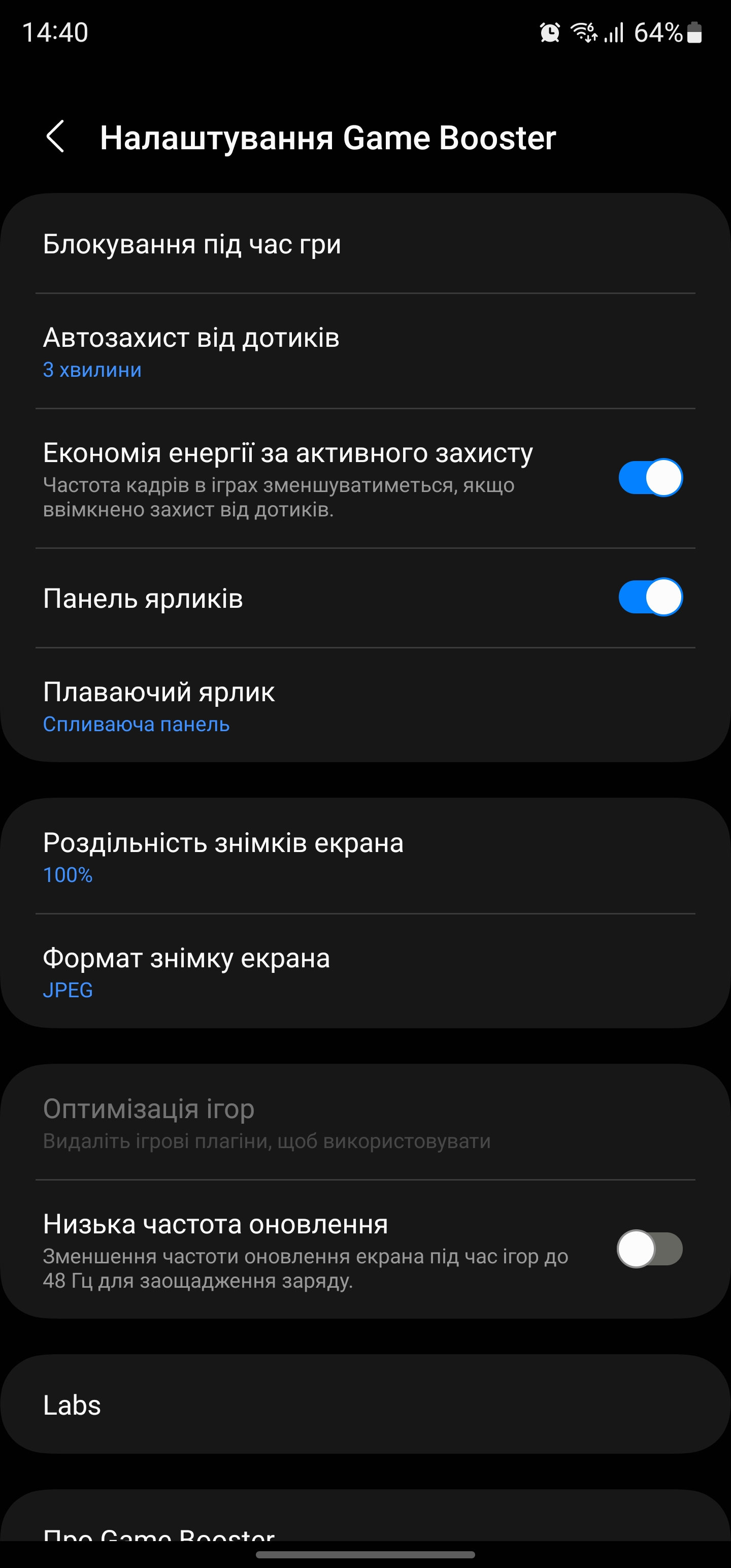Viewport: 731px width, 1568px height.
Task: Enable Низька частота оновлення
Action: [x=650, y=1249]
